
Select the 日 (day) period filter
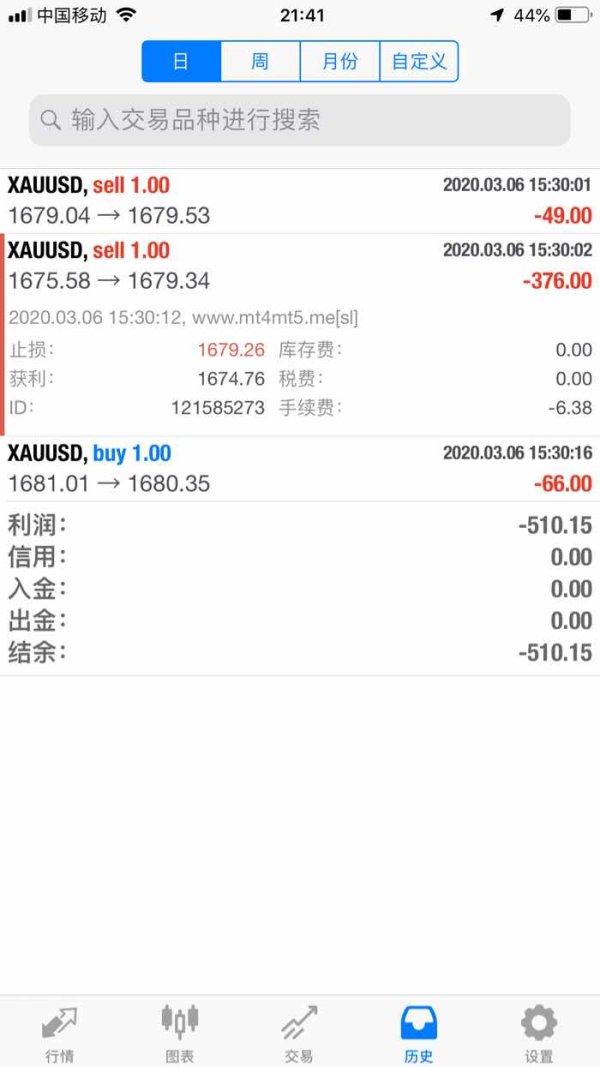tap(181, 62)
